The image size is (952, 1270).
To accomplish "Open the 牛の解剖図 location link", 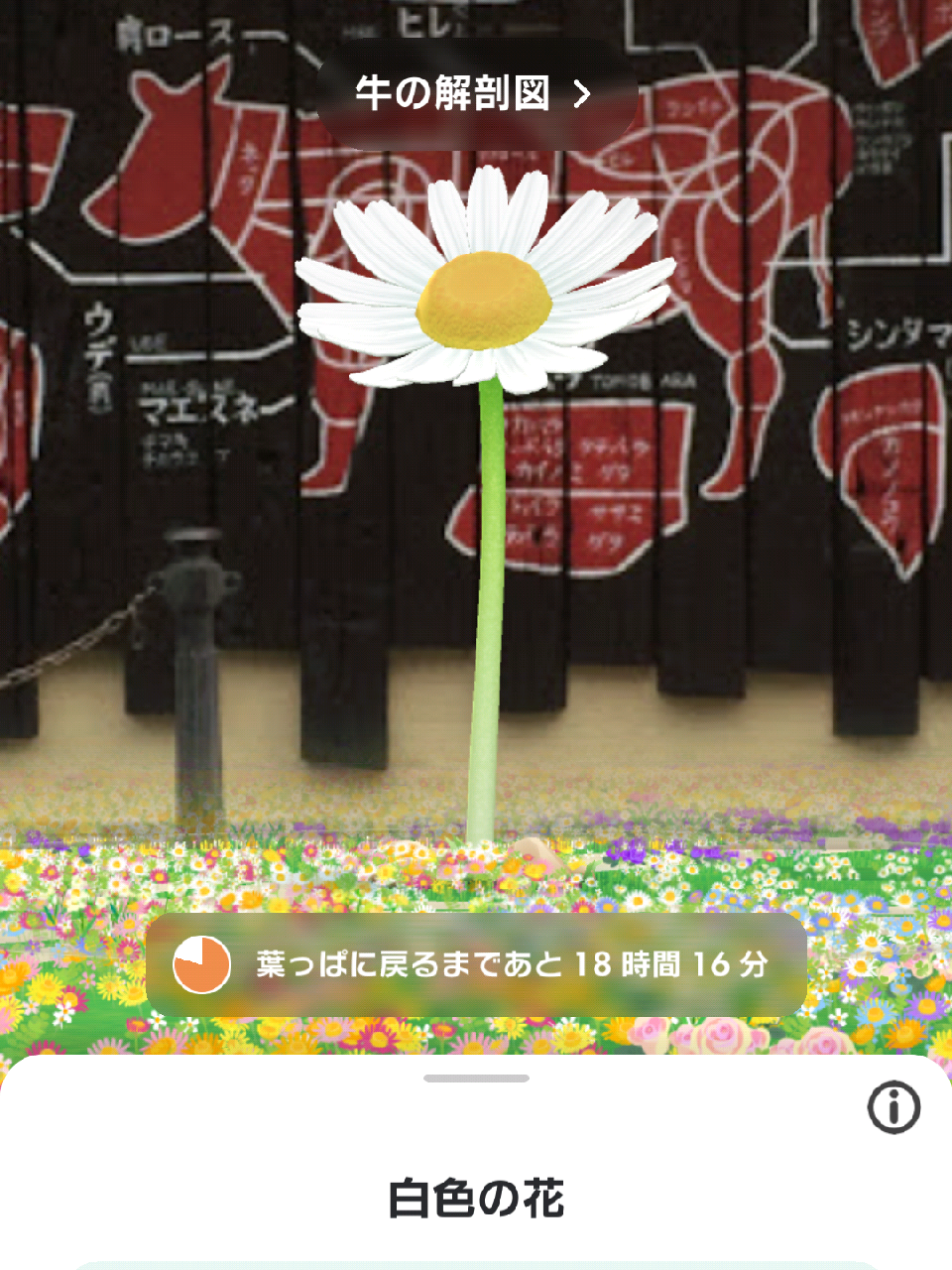I will [477, 94].
